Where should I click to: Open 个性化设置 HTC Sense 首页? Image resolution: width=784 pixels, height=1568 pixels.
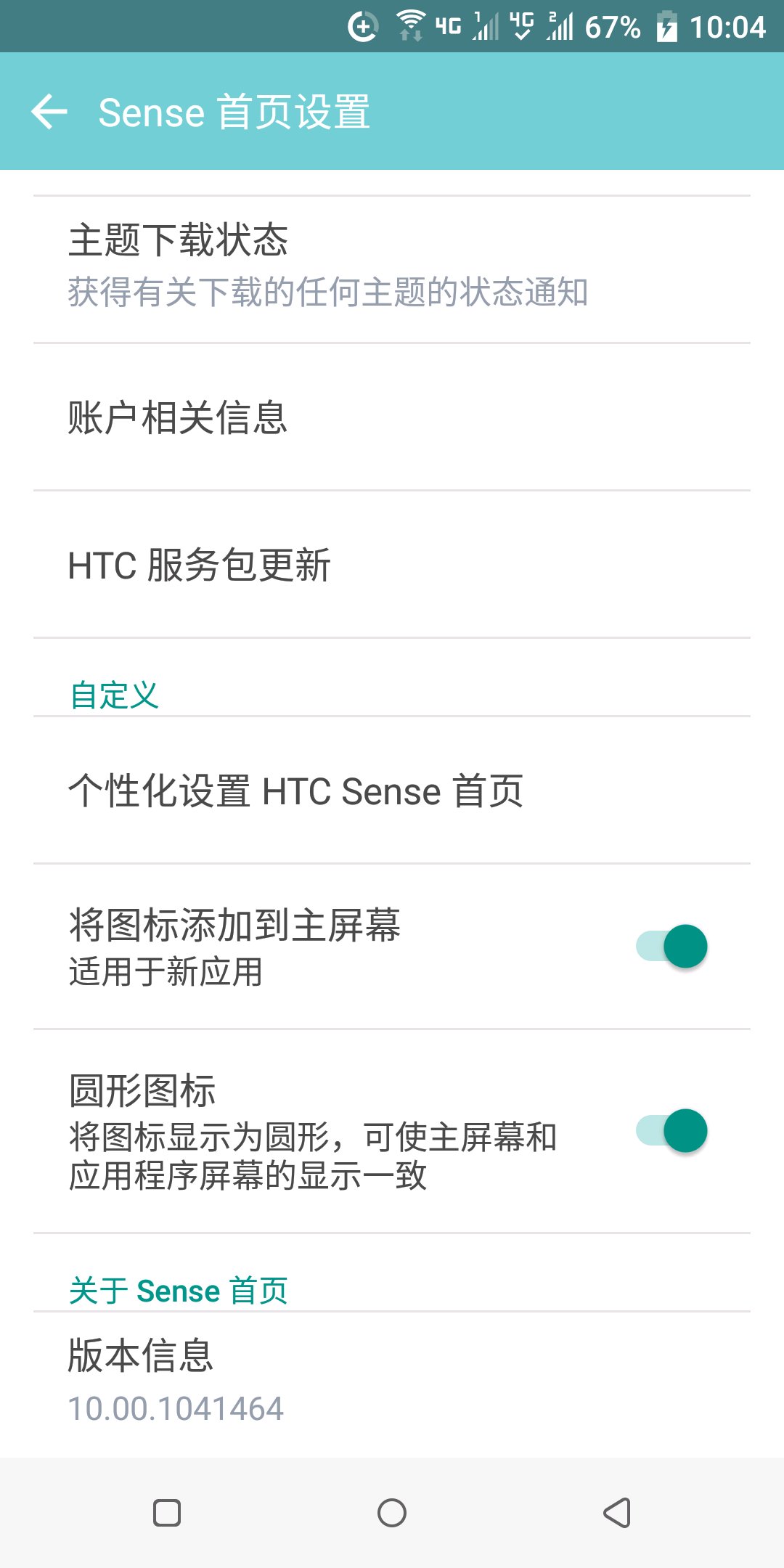click(392, 791)
